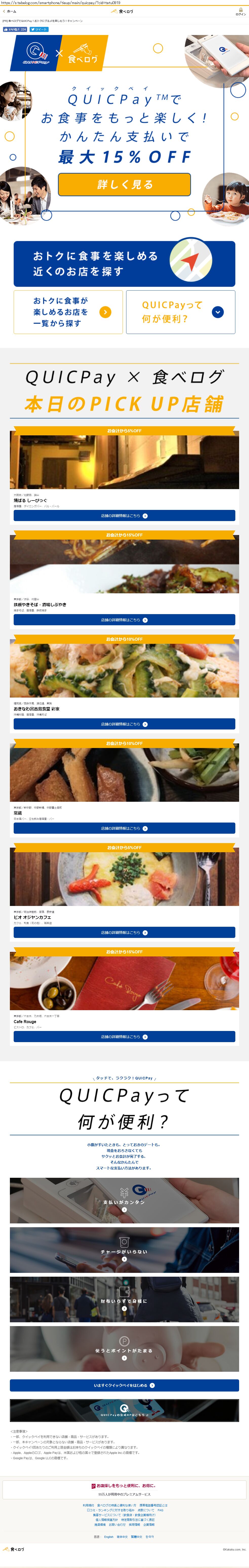
Task: View the おきなわ宮古島食堂 彩家 details
Action: (124, 724)
